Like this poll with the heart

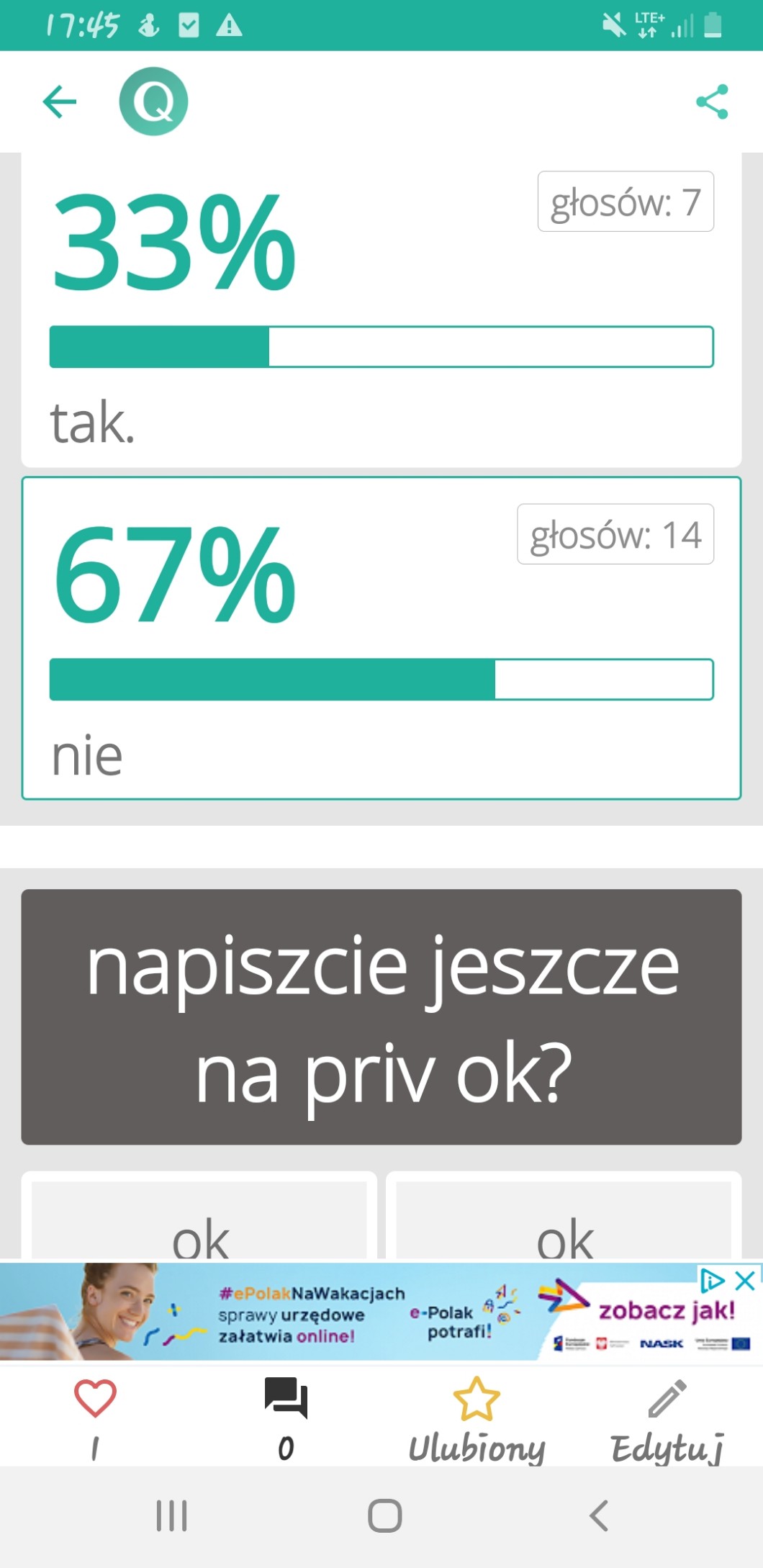[95, 1399]
